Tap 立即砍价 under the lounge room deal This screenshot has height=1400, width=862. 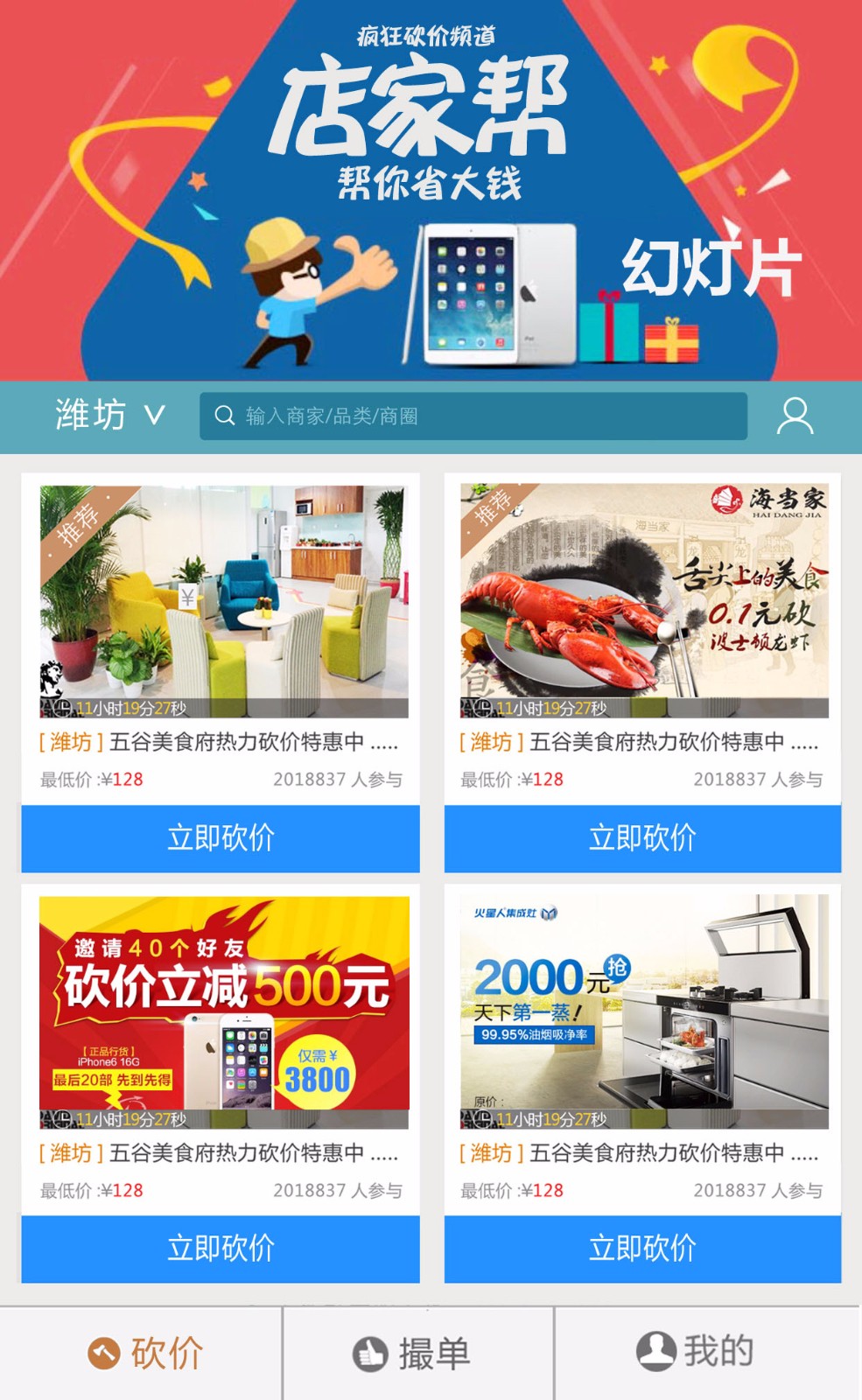tap(221, 838)
